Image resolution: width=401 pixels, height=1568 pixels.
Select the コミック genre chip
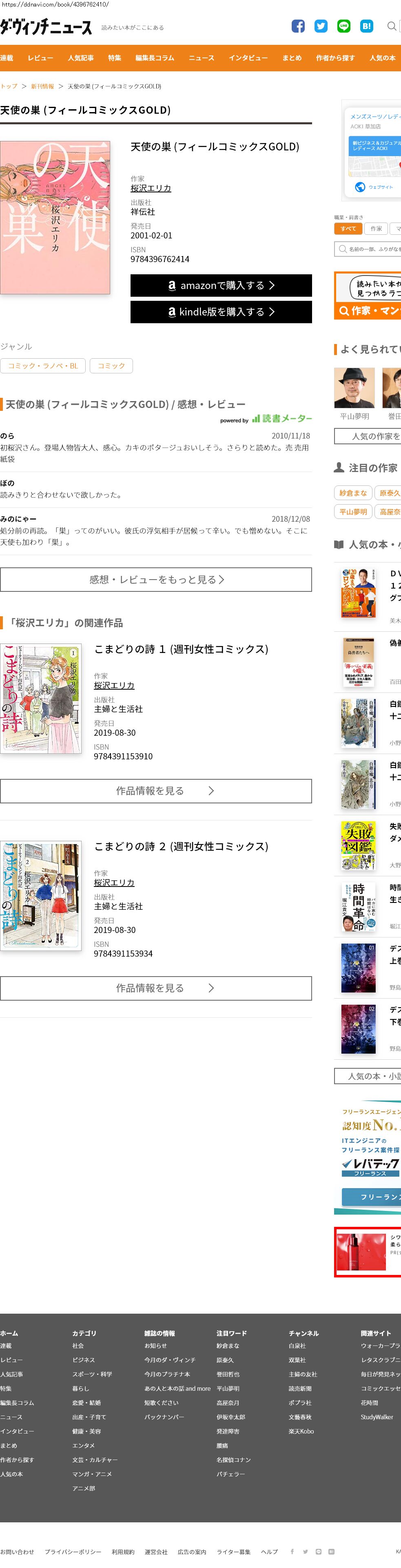point(111,366)
